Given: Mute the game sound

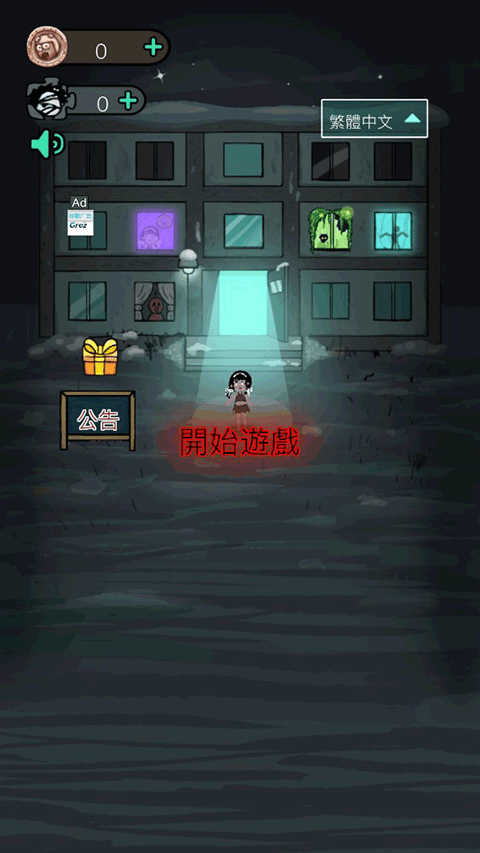Looking at the screenshot, I should pyautogui.click(x=47, y=144).
